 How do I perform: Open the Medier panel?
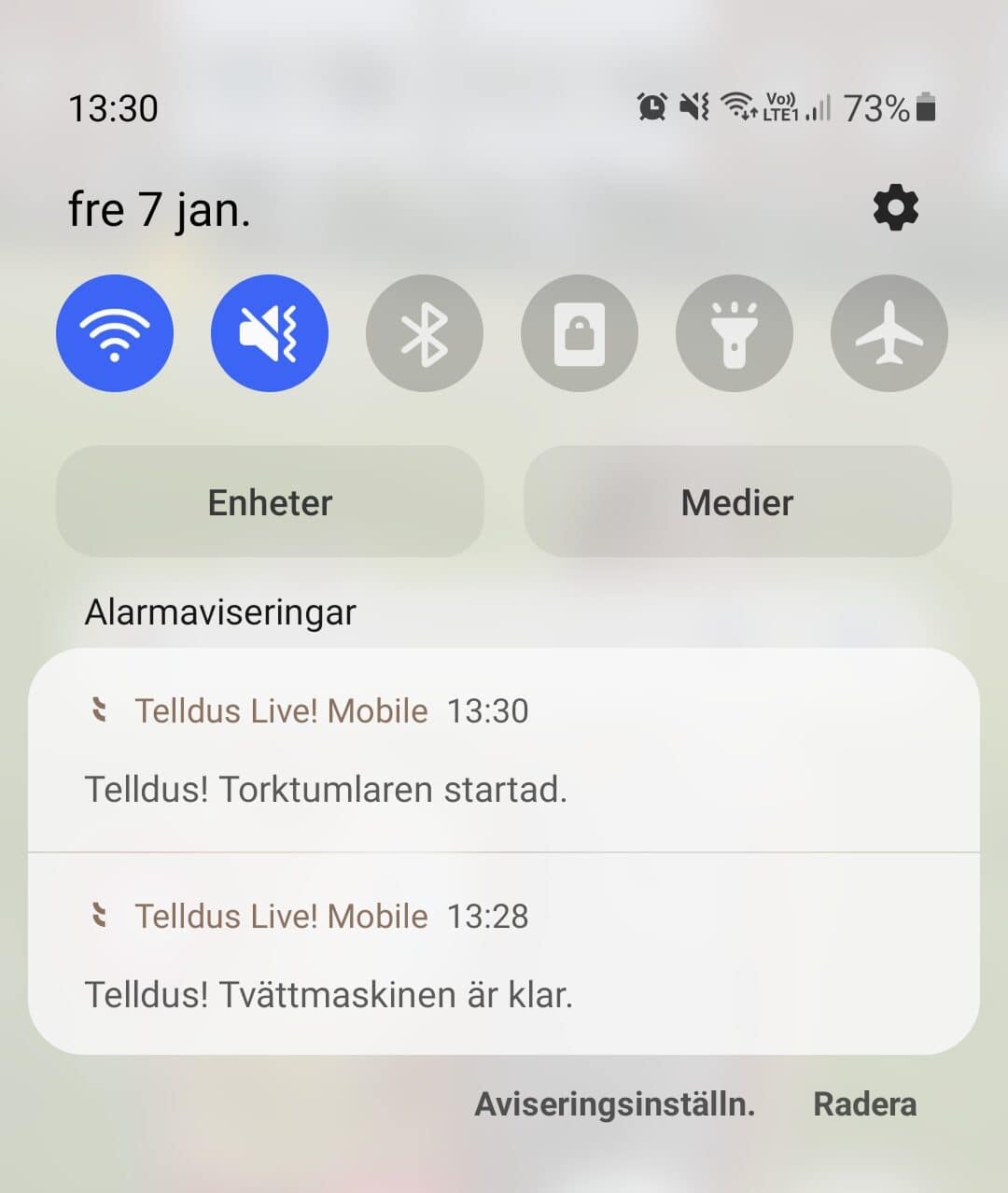(737, 502)
